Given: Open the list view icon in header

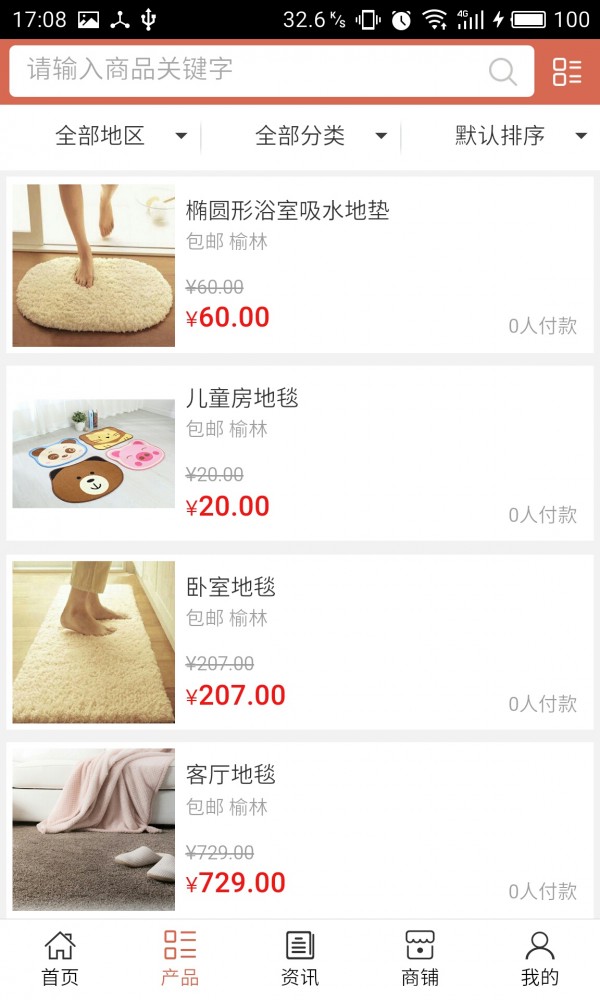Looking at the screenshot, I should tap(567, 71).
